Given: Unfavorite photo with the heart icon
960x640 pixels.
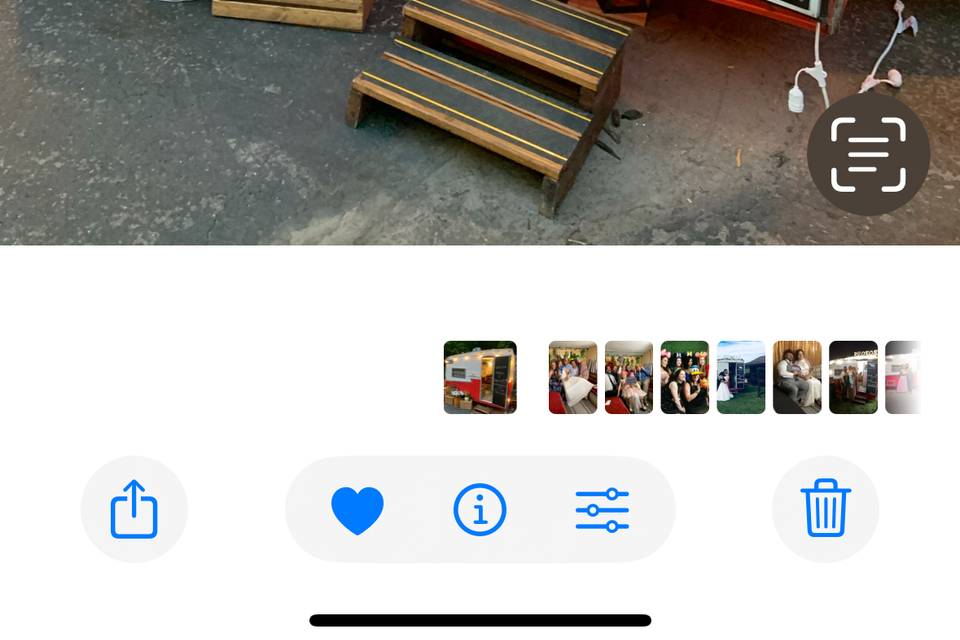Looking at the screenshot, I should click(357, 510).
